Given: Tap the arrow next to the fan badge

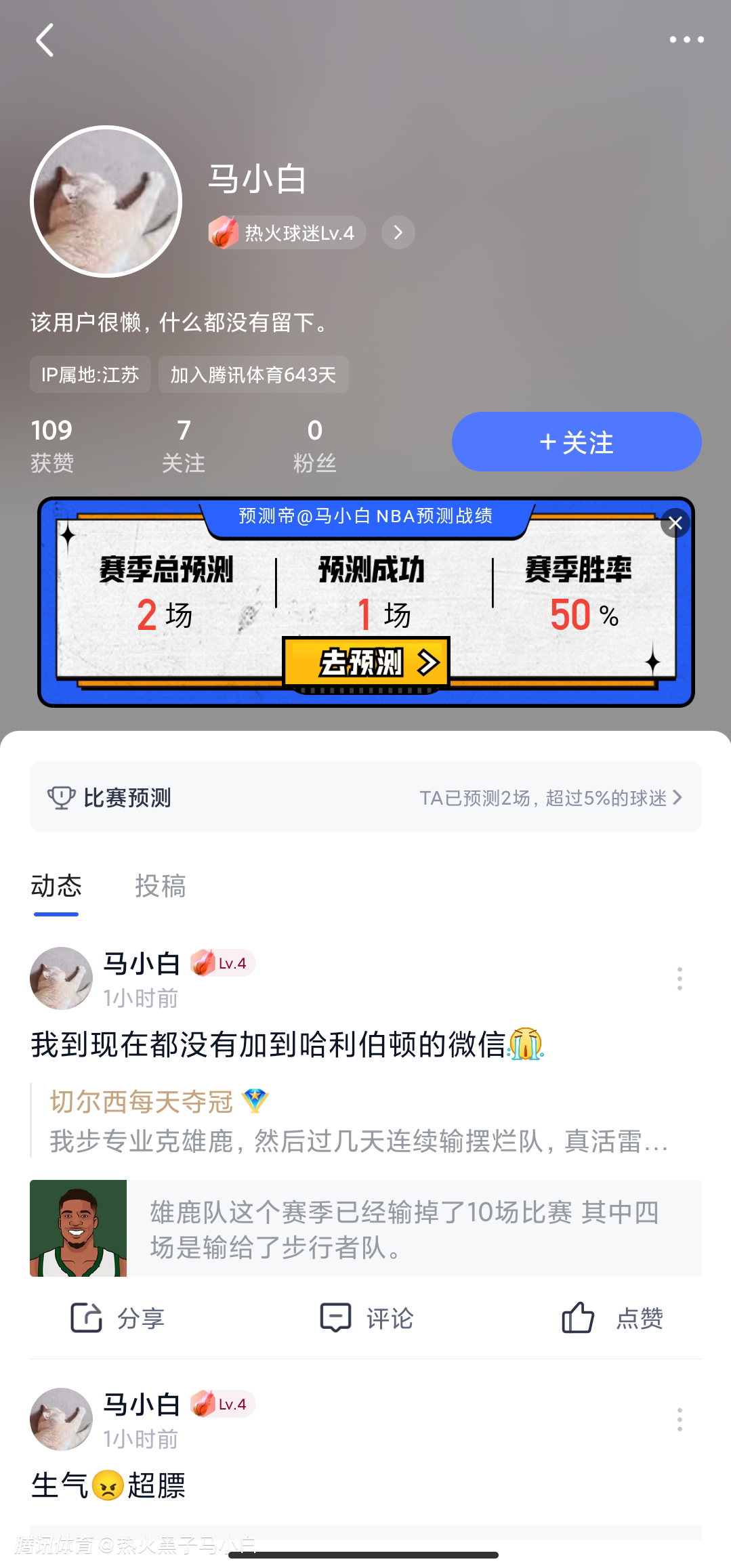Looking at the screenshot, I should [x=398, y=233].
